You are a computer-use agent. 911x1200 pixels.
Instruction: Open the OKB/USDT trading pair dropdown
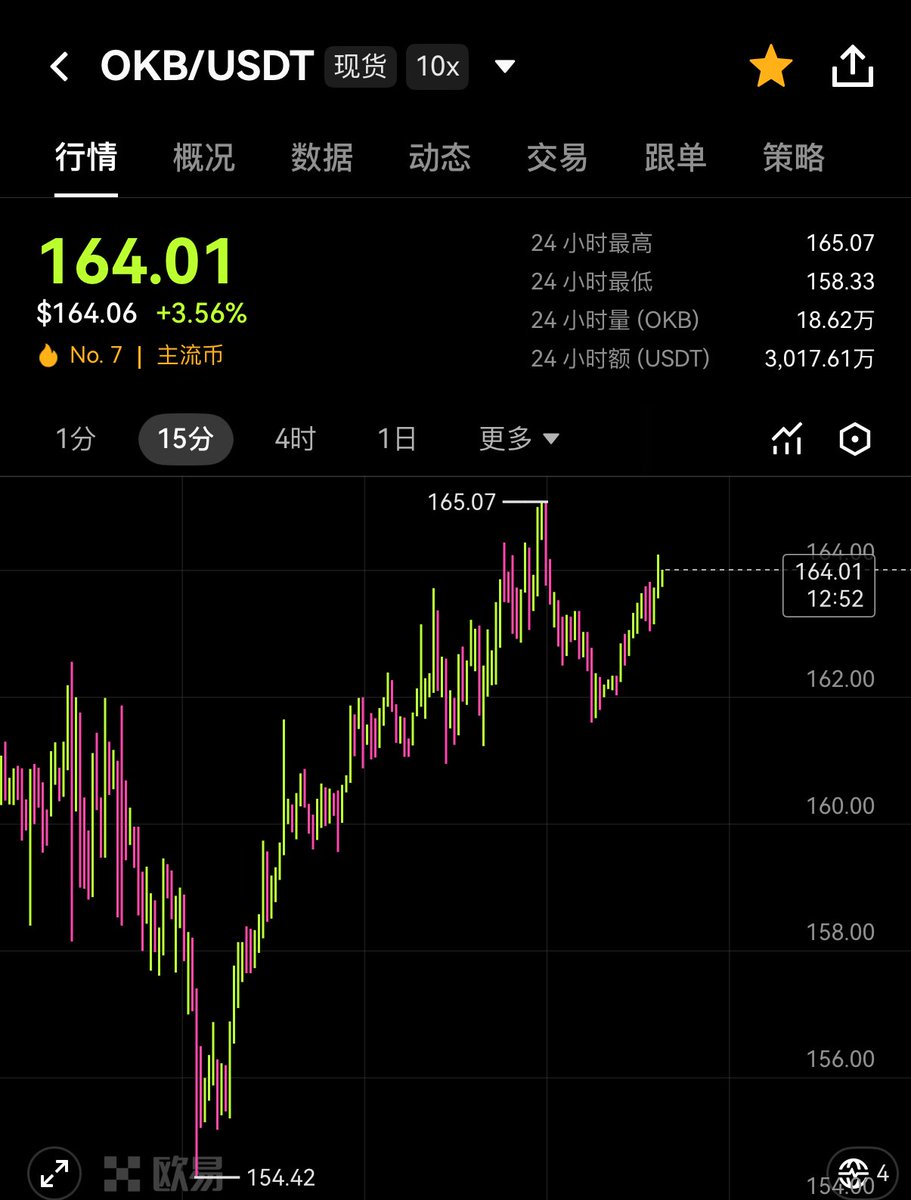click(x=505, y=67)
